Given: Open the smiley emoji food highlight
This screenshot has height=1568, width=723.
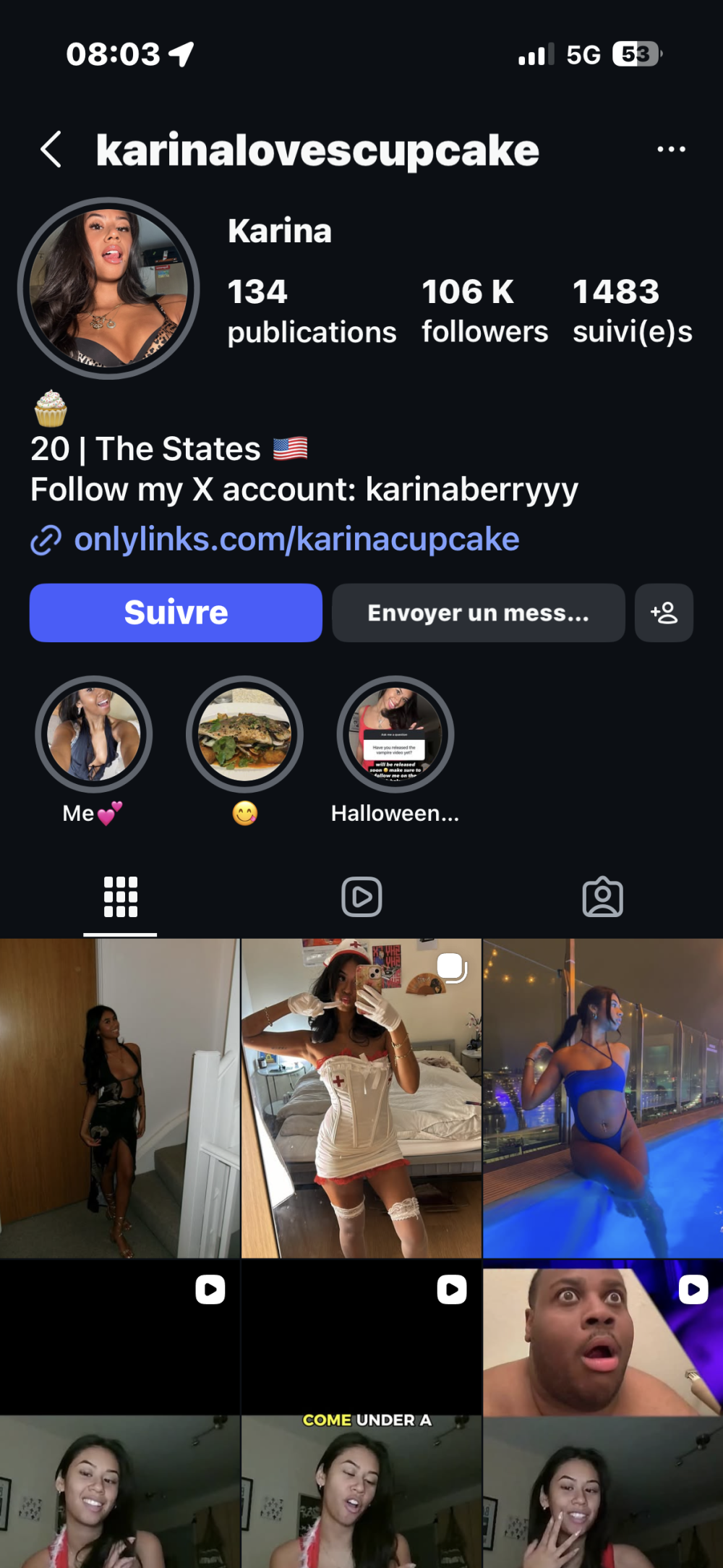Looking at the screenshot, I should coord(244,734).
